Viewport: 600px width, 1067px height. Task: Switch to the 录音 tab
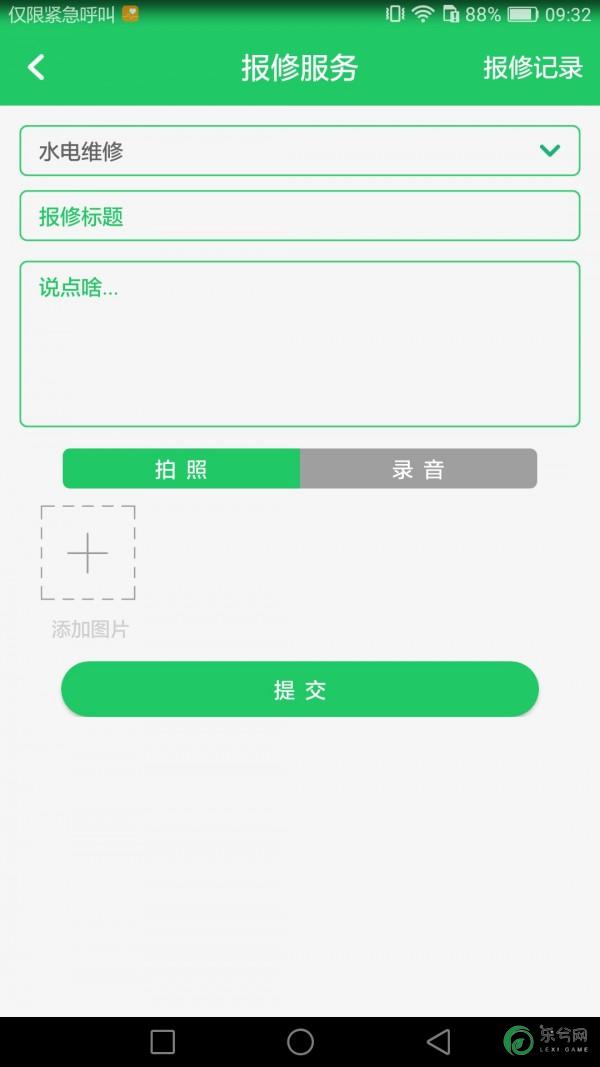418,468
